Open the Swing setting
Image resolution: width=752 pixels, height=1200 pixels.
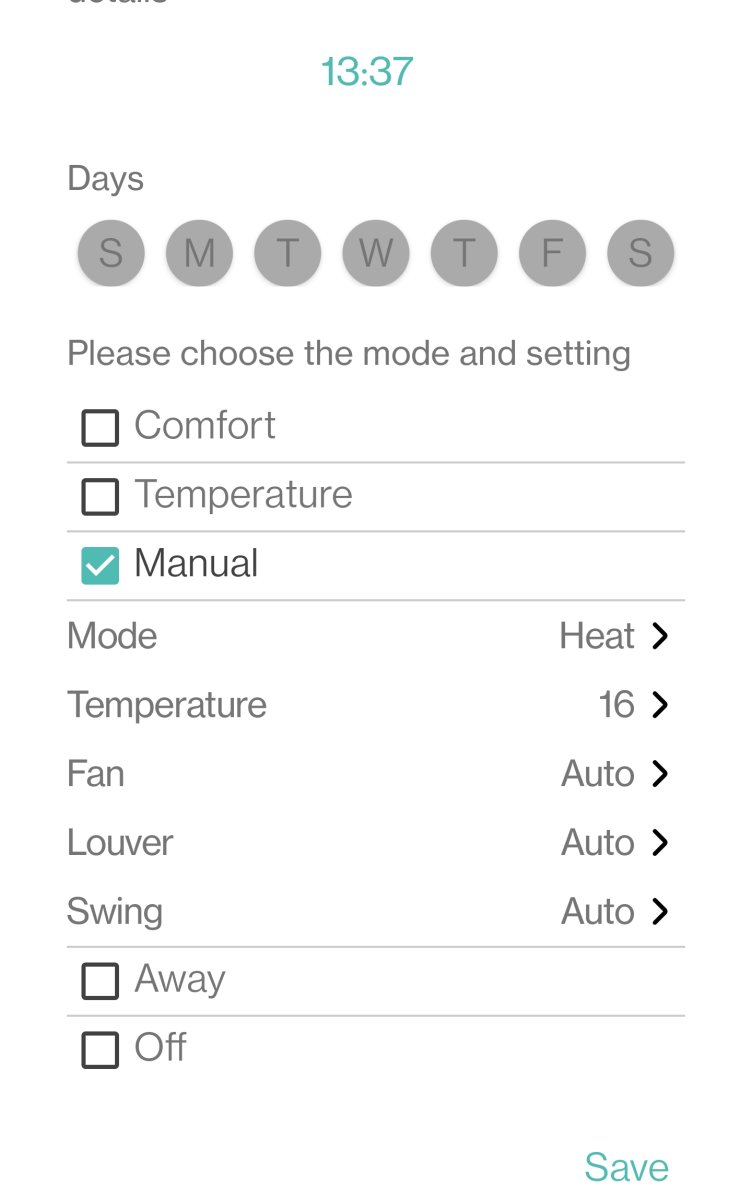point(614,912)
